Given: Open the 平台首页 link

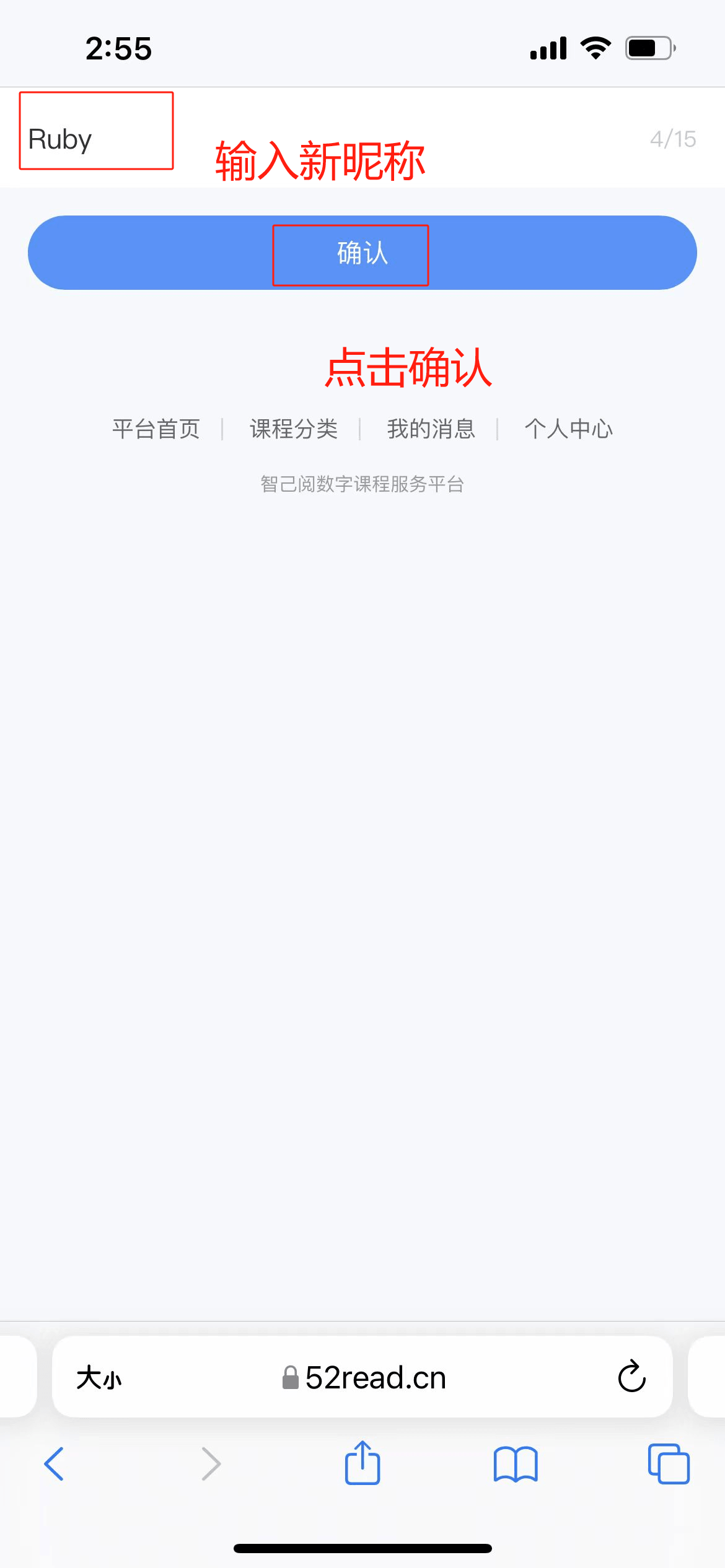Looking at the screenshot, I should [156, 429].
